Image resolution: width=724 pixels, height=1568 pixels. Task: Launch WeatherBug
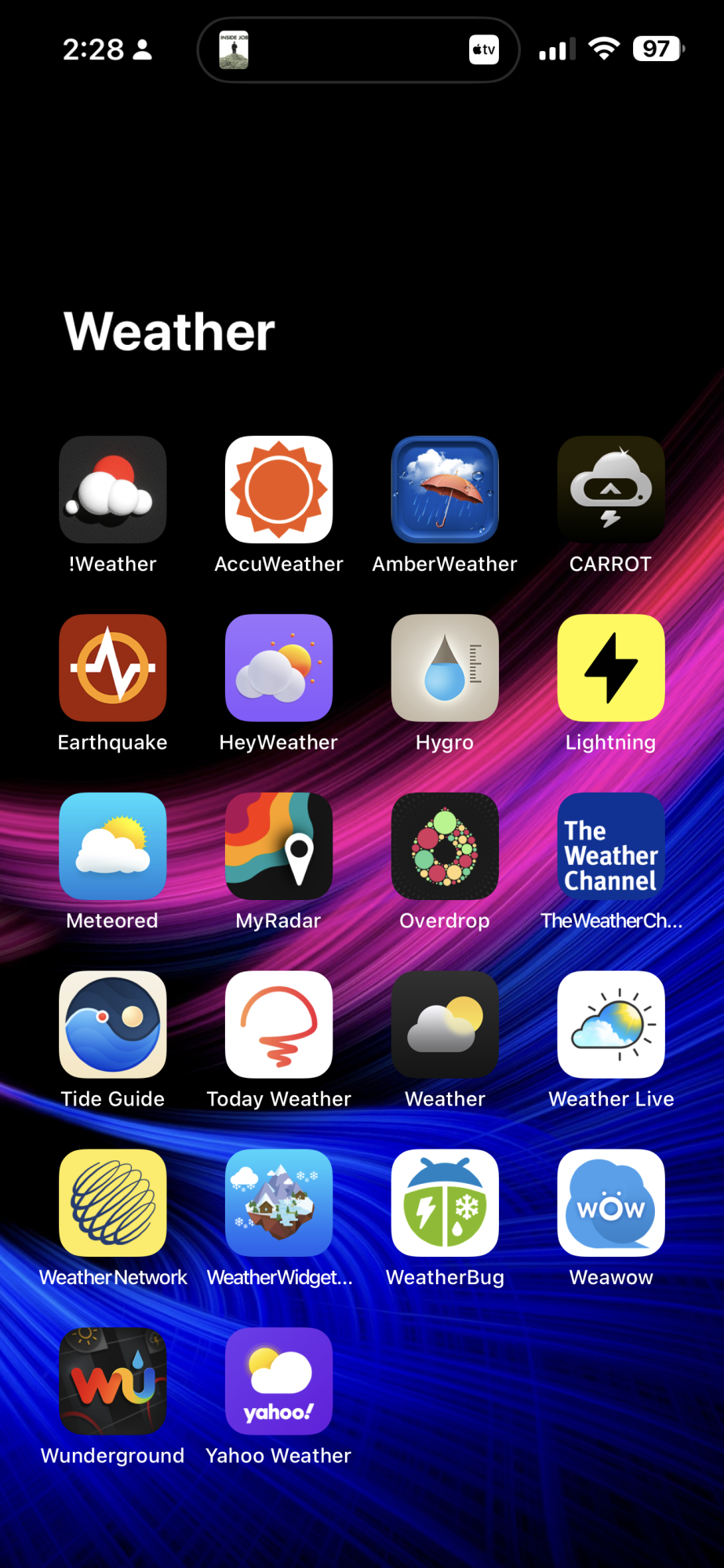click(445, 1203)
